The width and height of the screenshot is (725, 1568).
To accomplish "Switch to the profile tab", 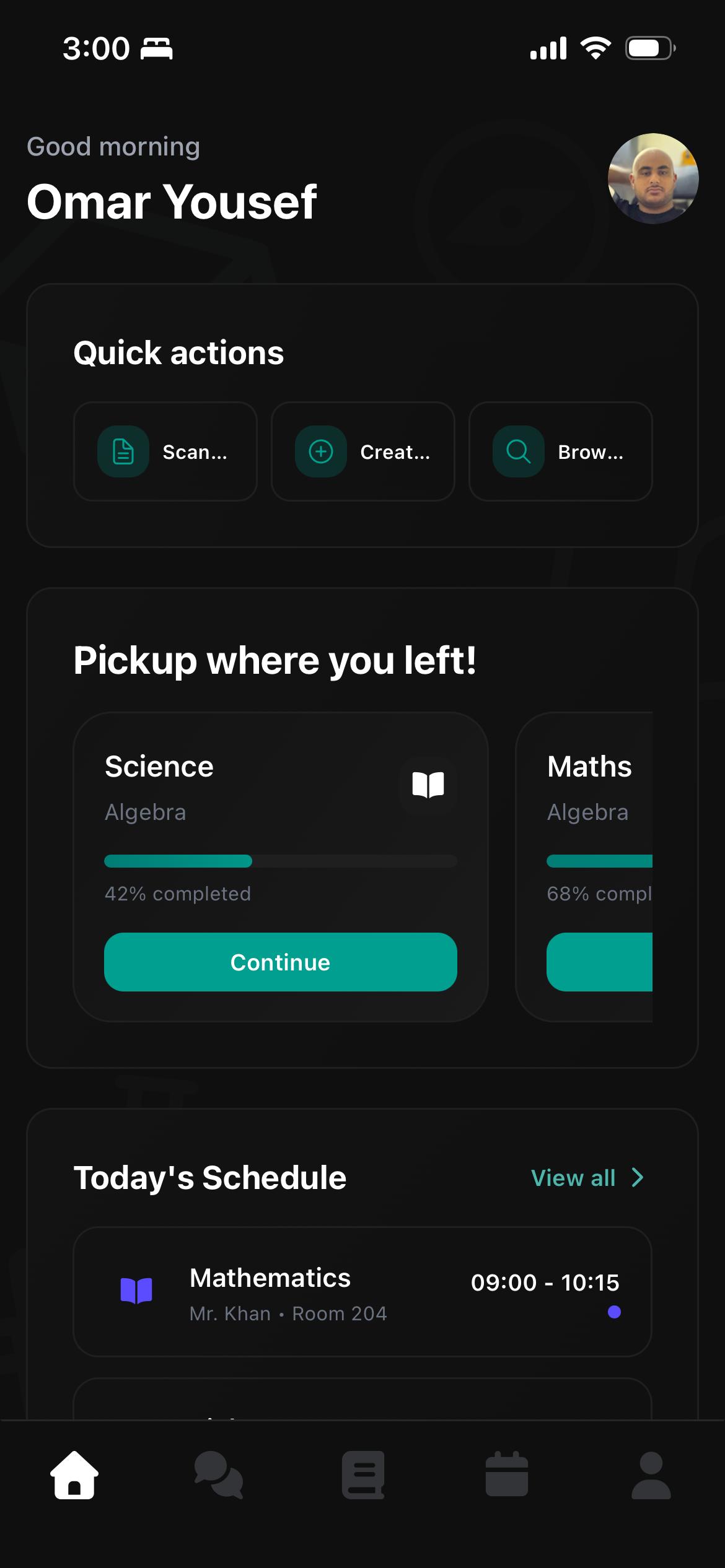I will 651,1475.
